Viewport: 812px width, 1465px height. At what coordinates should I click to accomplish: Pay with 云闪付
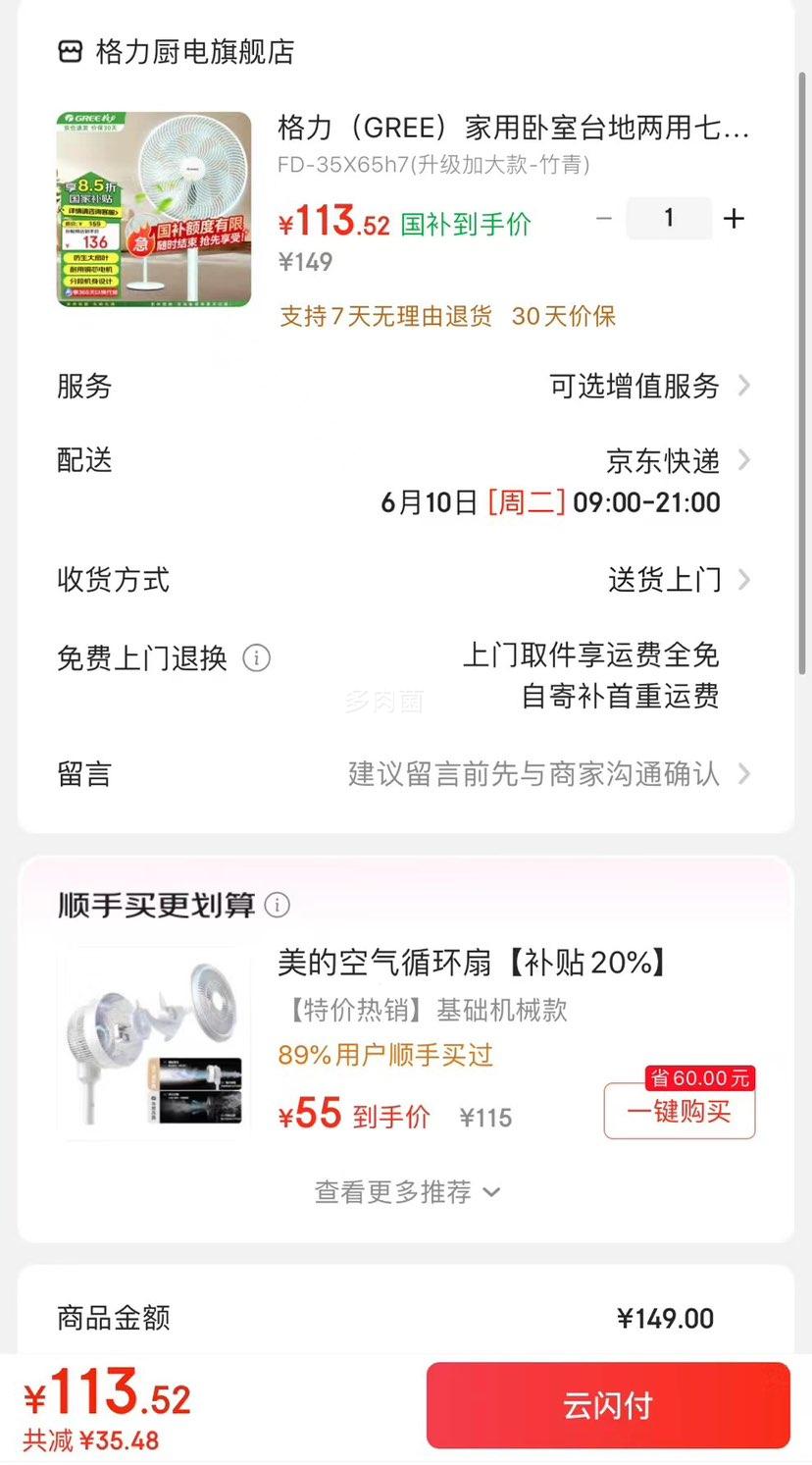coord(607,1405)
